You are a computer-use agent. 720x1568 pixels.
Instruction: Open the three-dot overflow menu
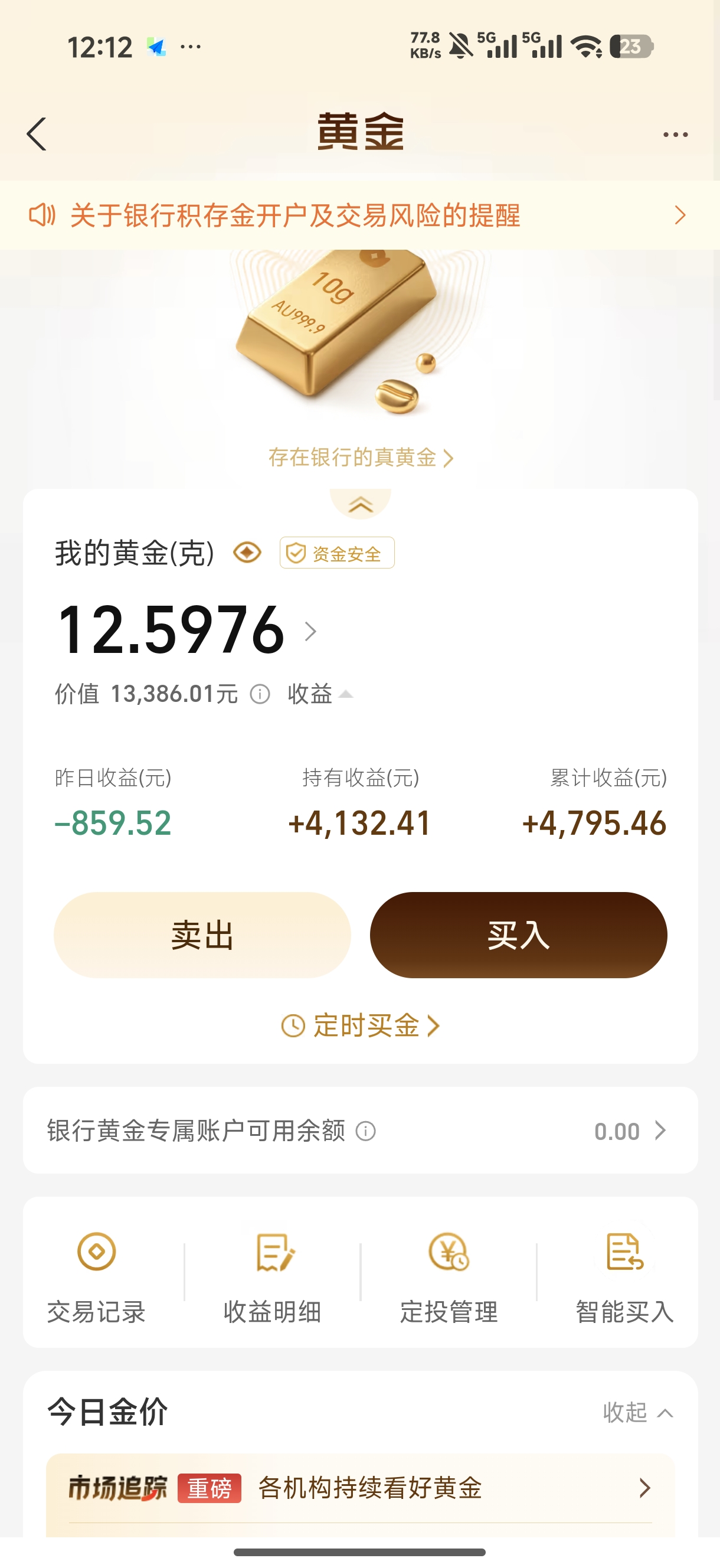click(x=675, y=135)
